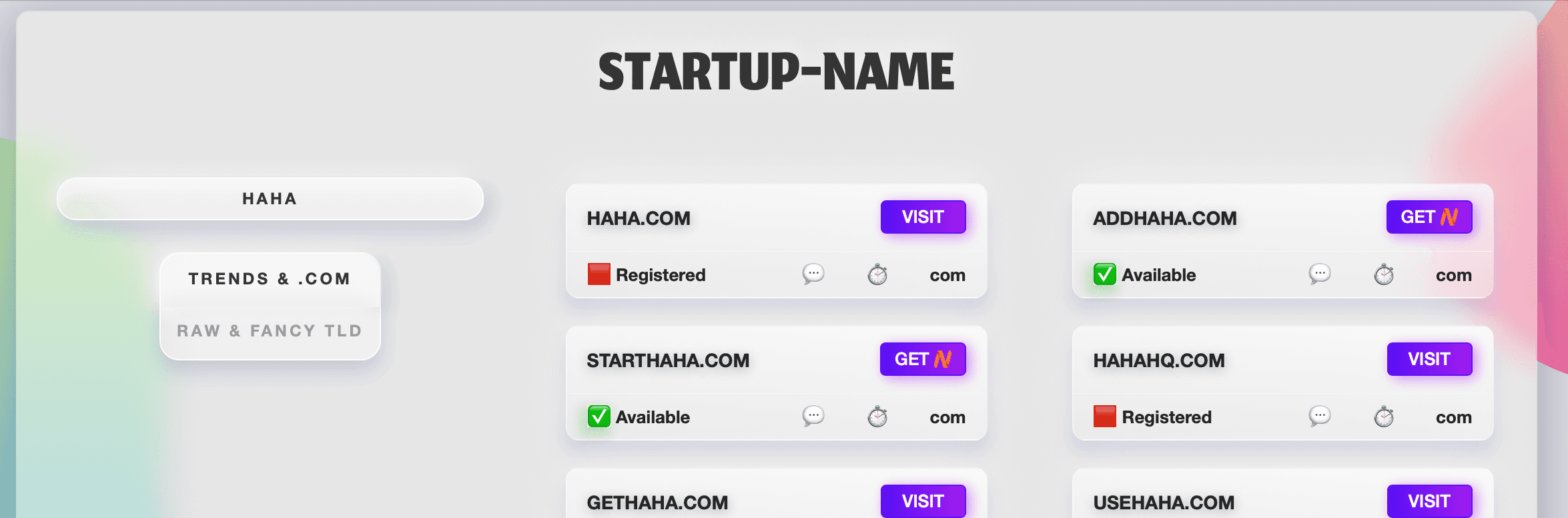Open the comment bubble for STARTHAHA.COM
The image size is (1568, 518).
813,417
